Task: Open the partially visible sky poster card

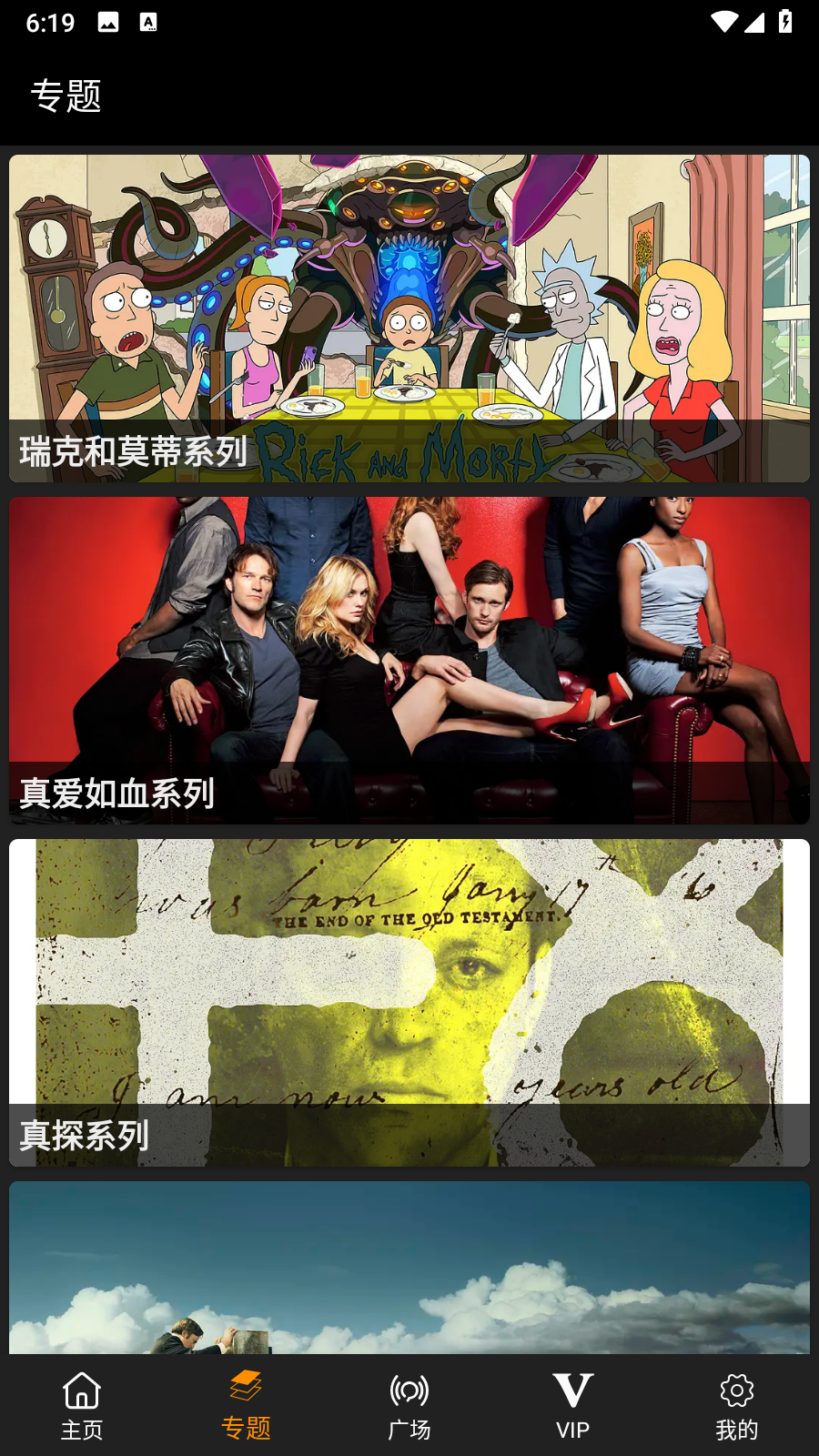Action: (409, 1268)
